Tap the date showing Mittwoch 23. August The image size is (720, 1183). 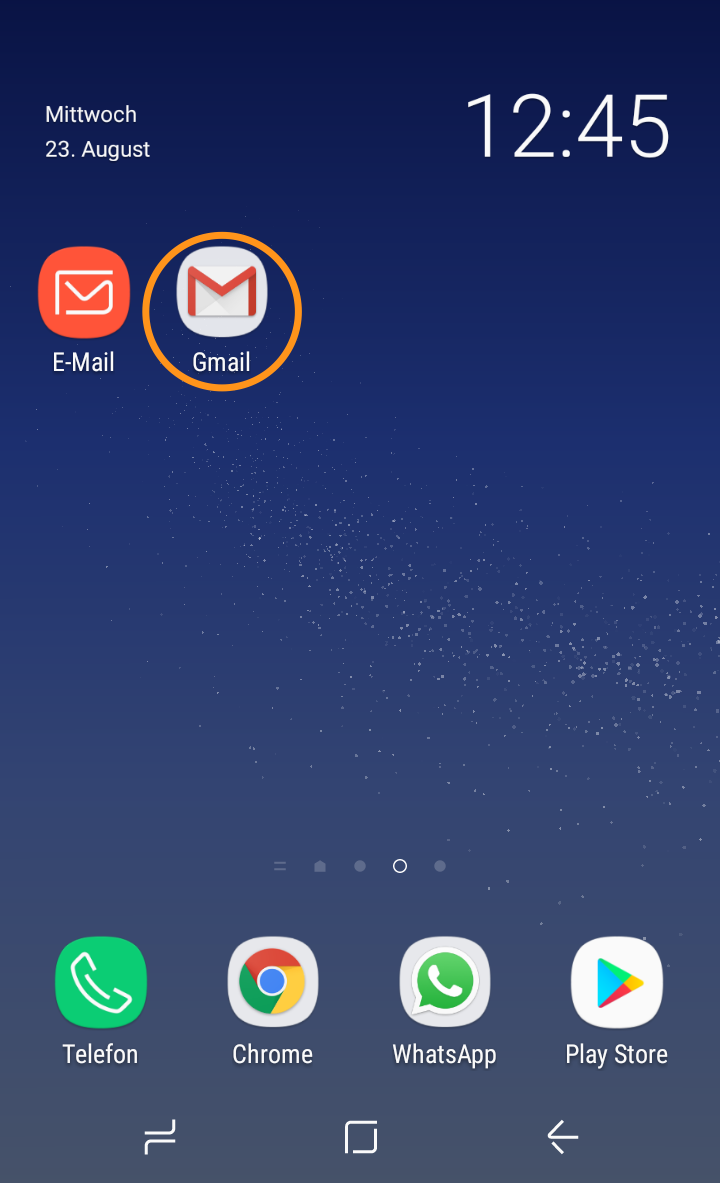[97, 131]
